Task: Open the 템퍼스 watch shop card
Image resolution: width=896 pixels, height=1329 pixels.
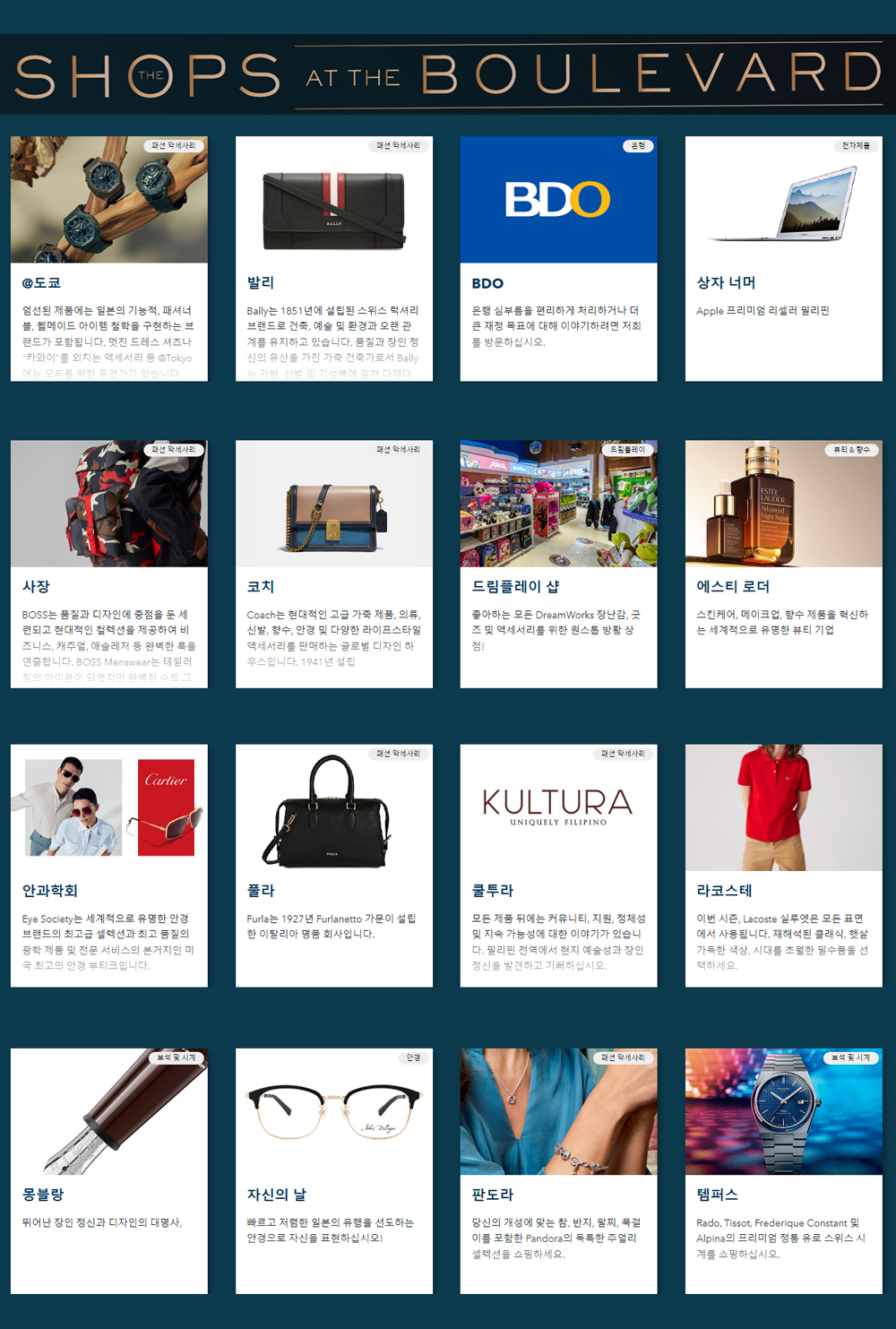Action: [x=783, y=1169]
